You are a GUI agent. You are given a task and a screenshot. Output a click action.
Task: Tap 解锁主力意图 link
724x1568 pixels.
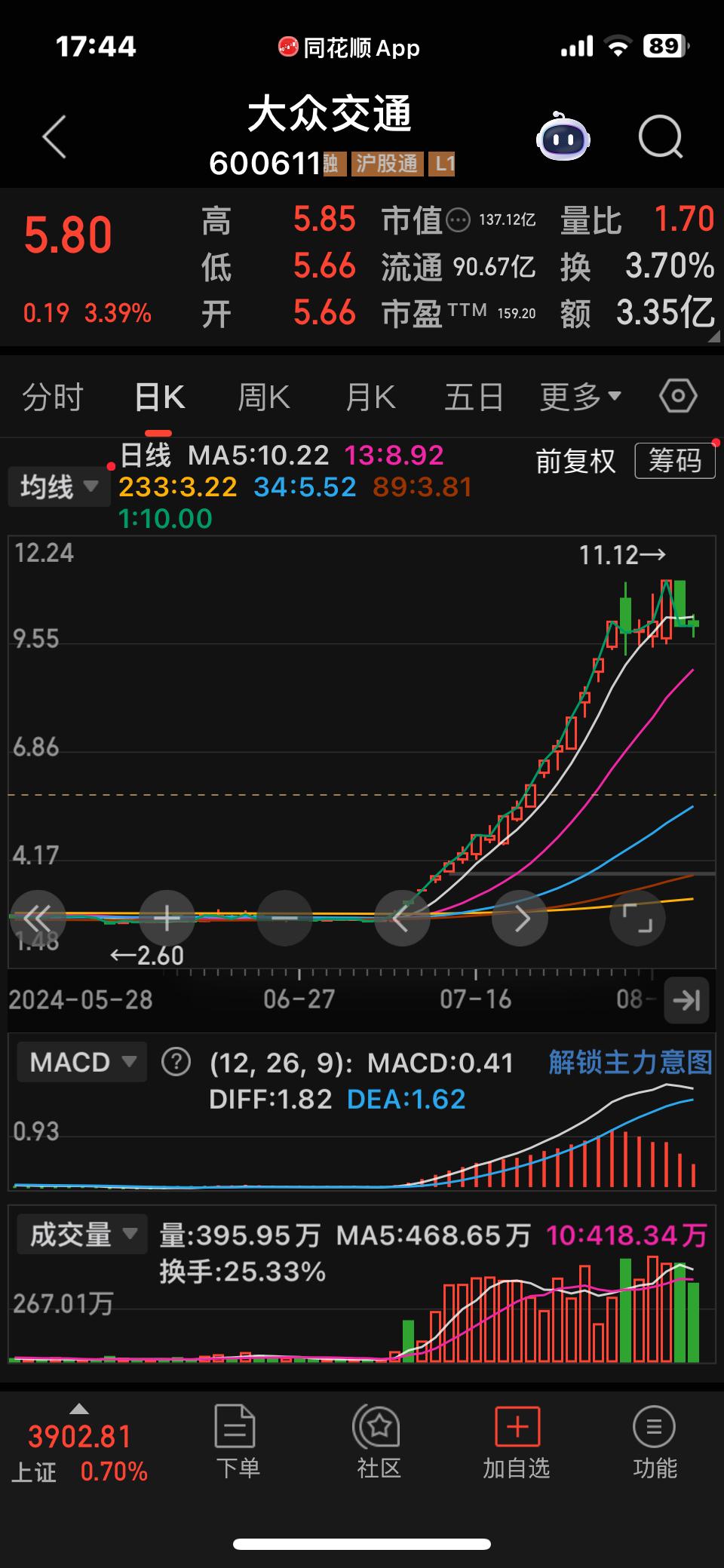630,1063
